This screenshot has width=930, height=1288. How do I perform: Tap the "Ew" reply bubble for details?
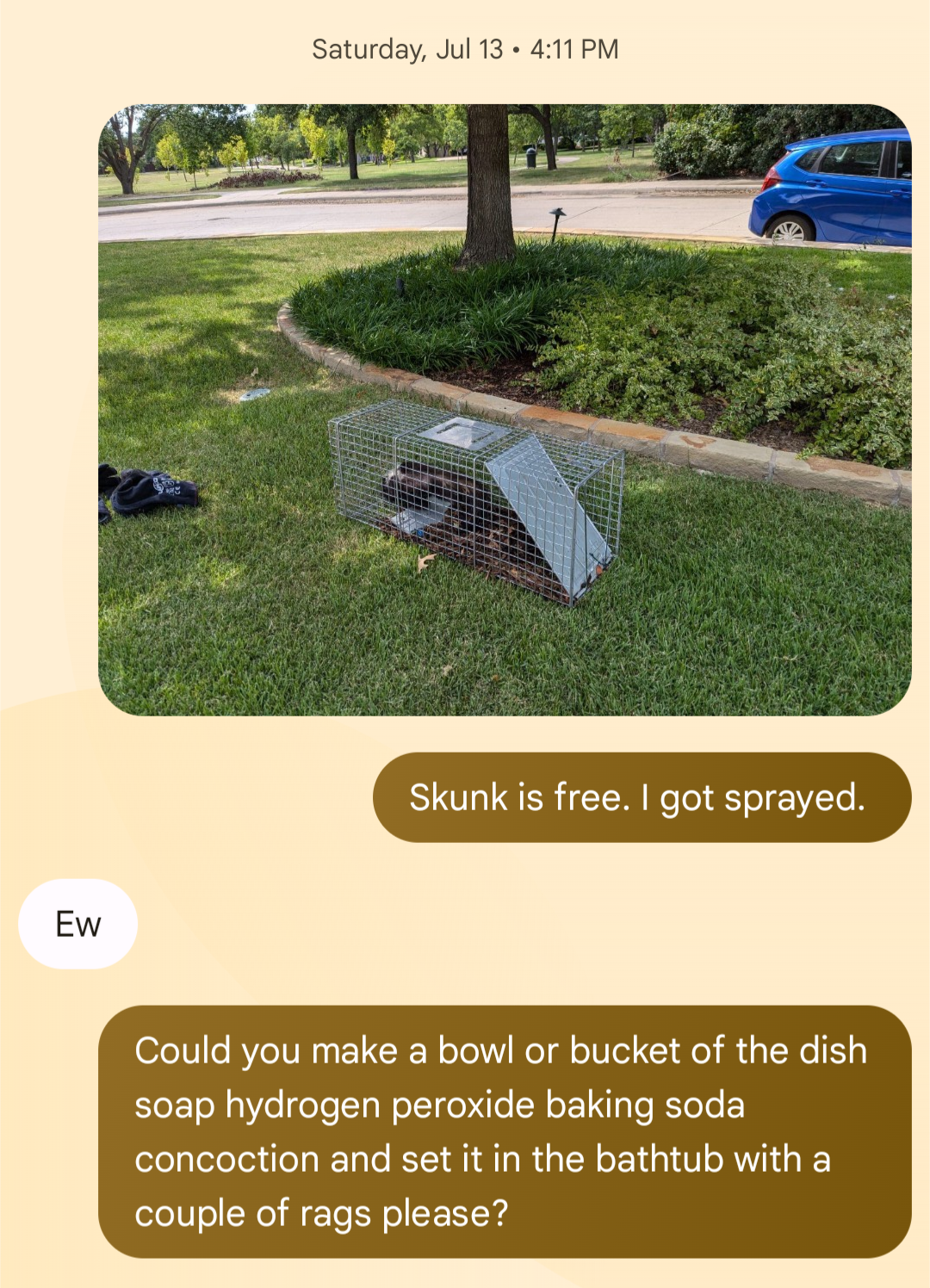tap(78, 924)
